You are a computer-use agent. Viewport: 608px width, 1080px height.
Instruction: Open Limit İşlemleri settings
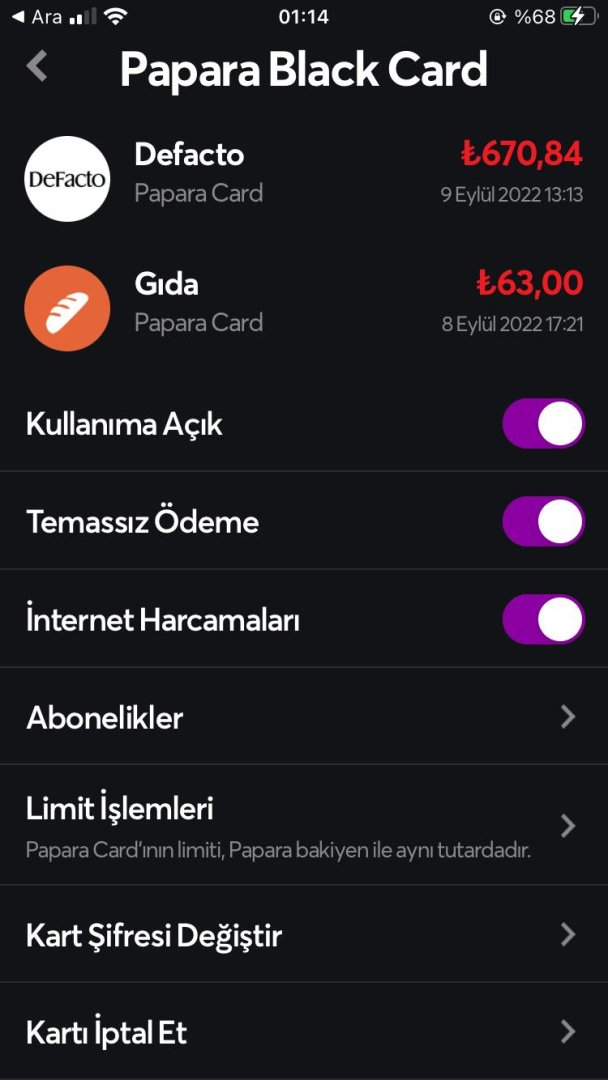[303, 825]
